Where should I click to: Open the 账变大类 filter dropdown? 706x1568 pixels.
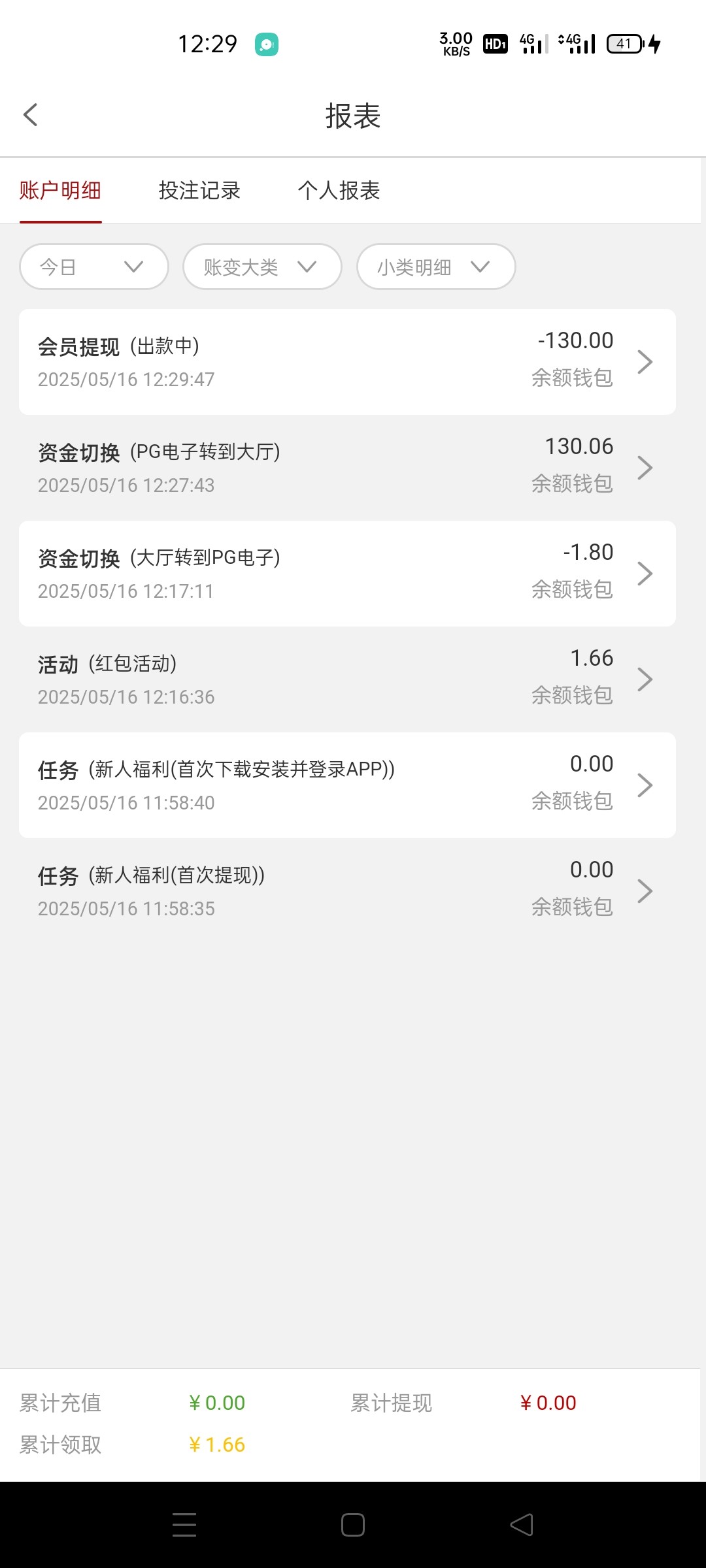262,267
